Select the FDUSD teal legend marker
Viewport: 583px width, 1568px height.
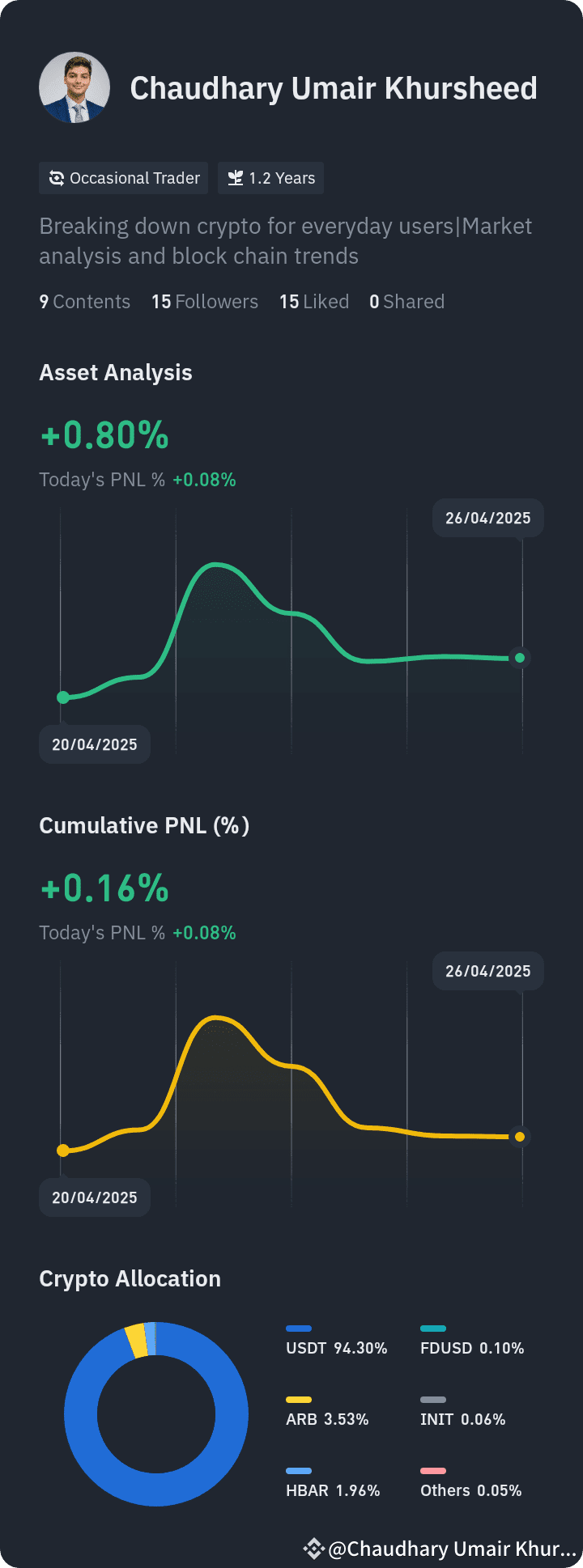[x=433, y=1328]
